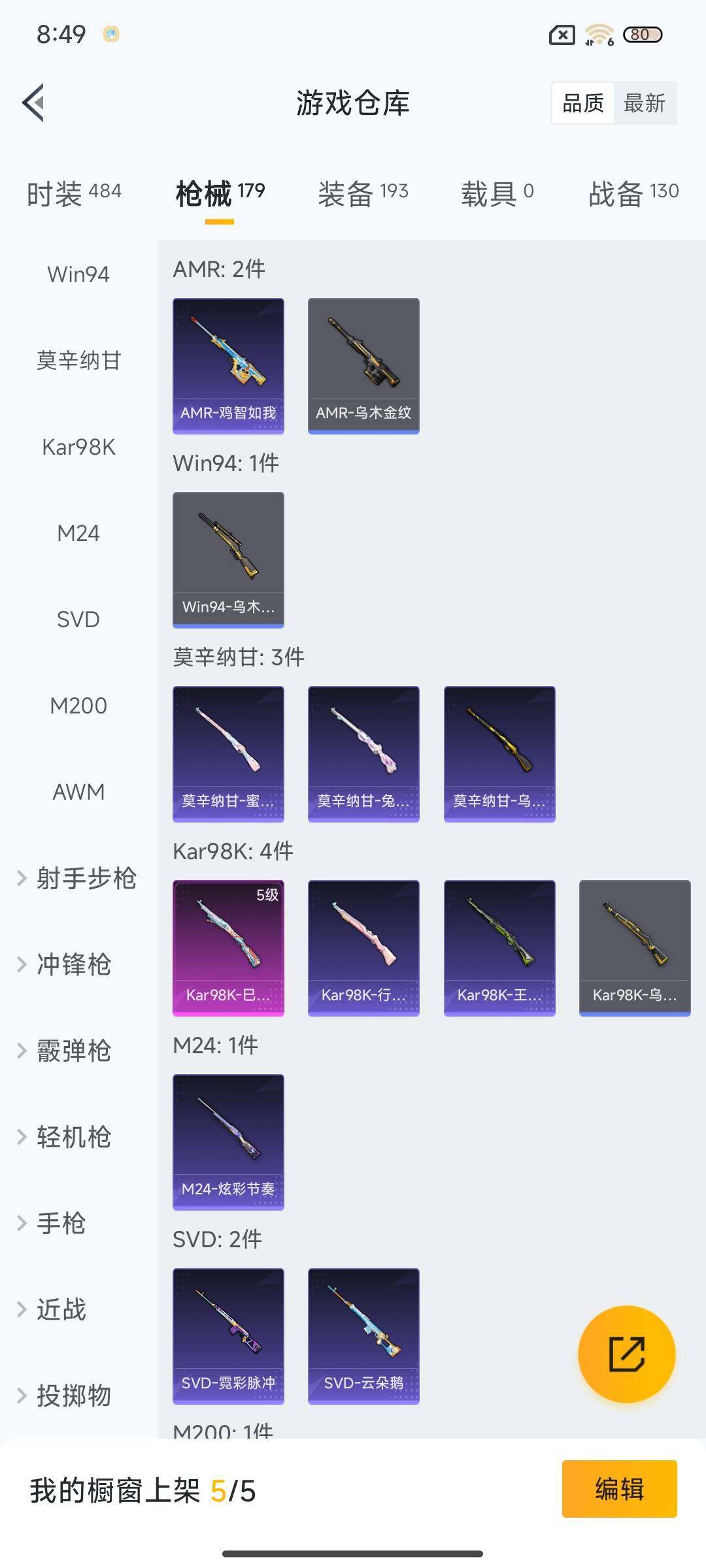
Task: Select the 5级 Kar98K skin
Action: (x=228, y=947)
